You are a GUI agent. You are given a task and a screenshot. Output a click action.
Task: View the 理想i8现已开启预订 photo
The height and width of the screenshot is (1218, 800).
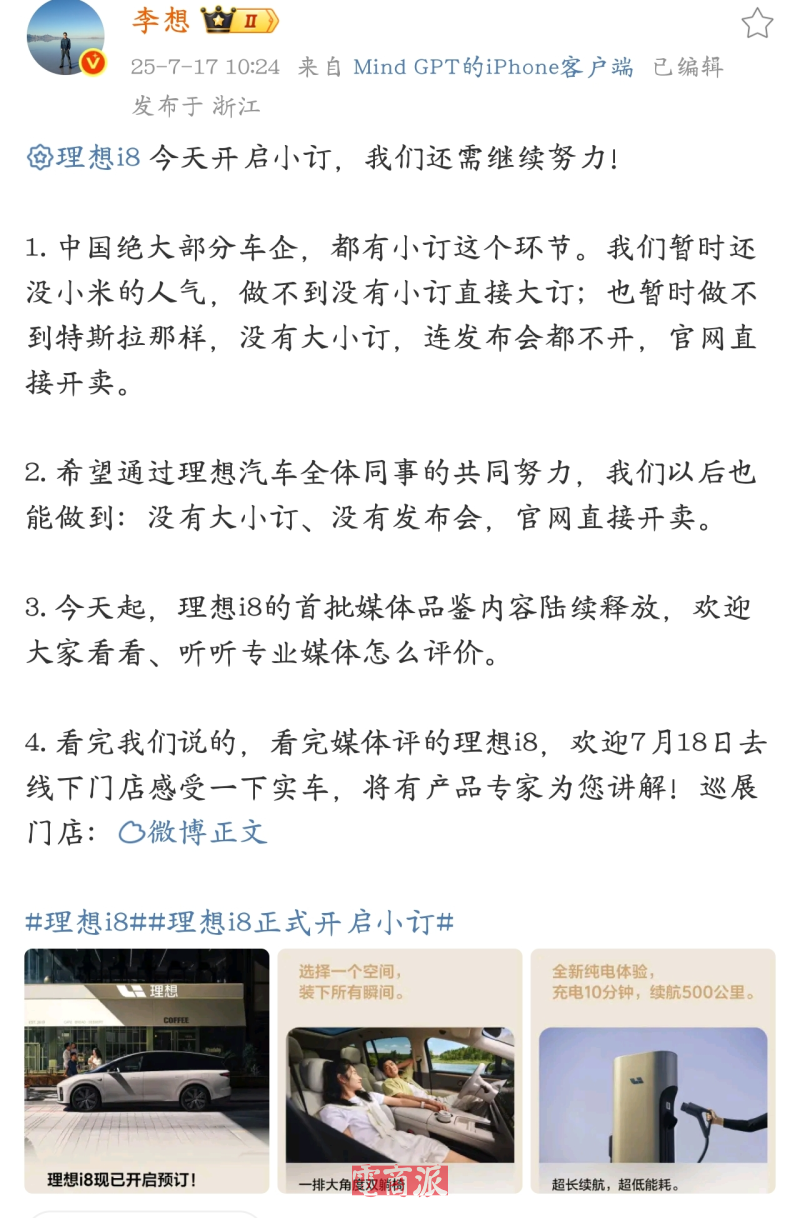pos(147,1070)
